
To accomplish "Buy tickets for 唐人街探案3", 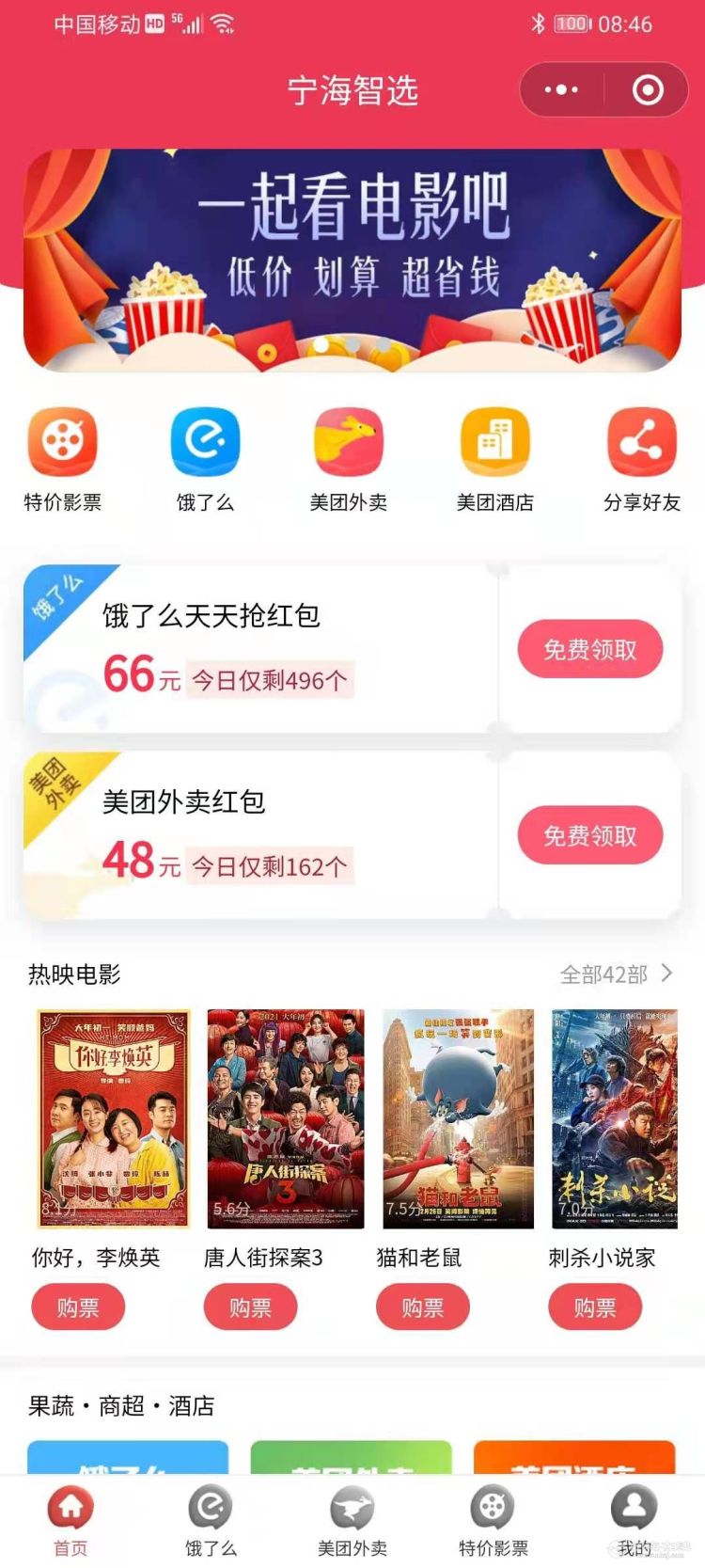I will tap(250, 1307).
